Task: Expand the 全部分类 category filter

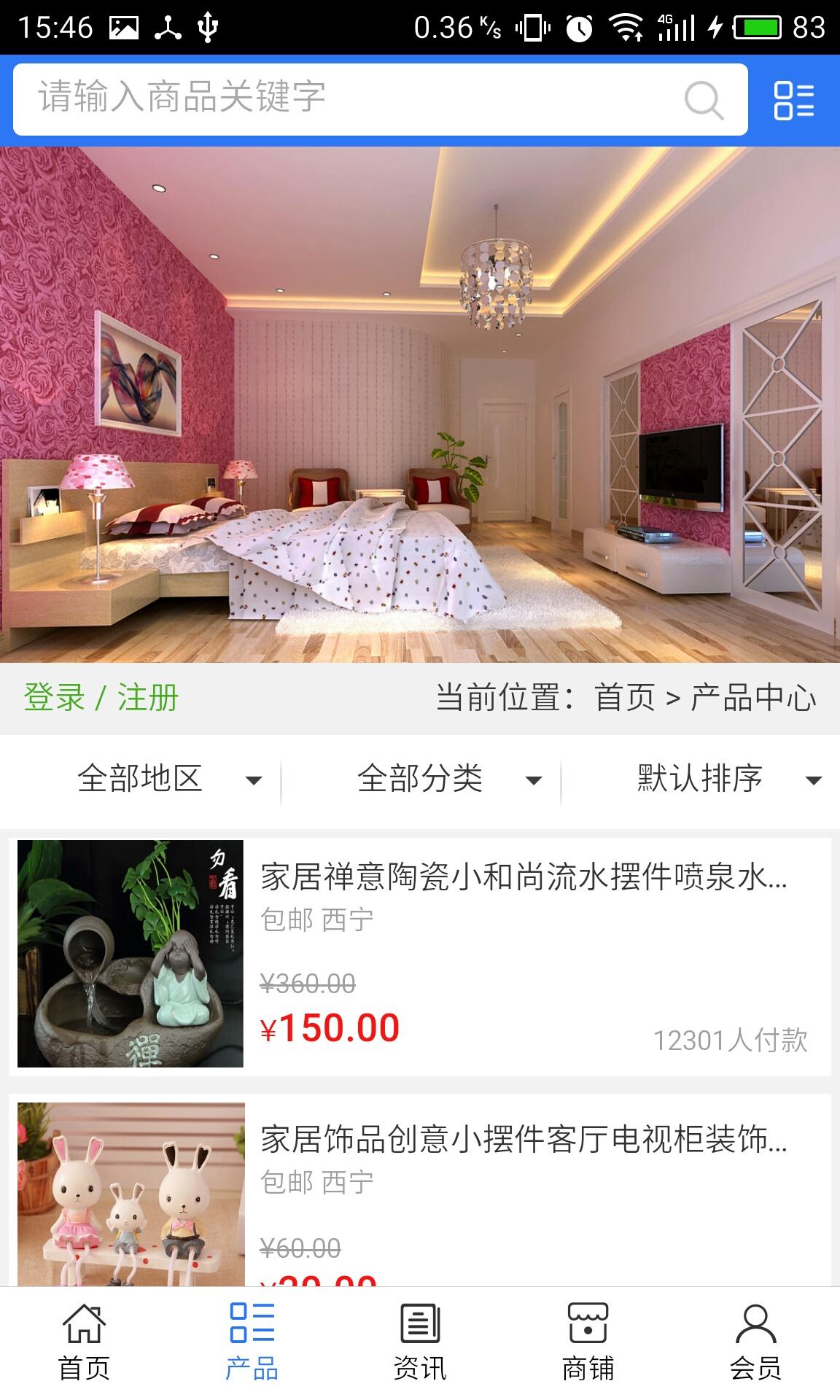Action: coord(448,779)
